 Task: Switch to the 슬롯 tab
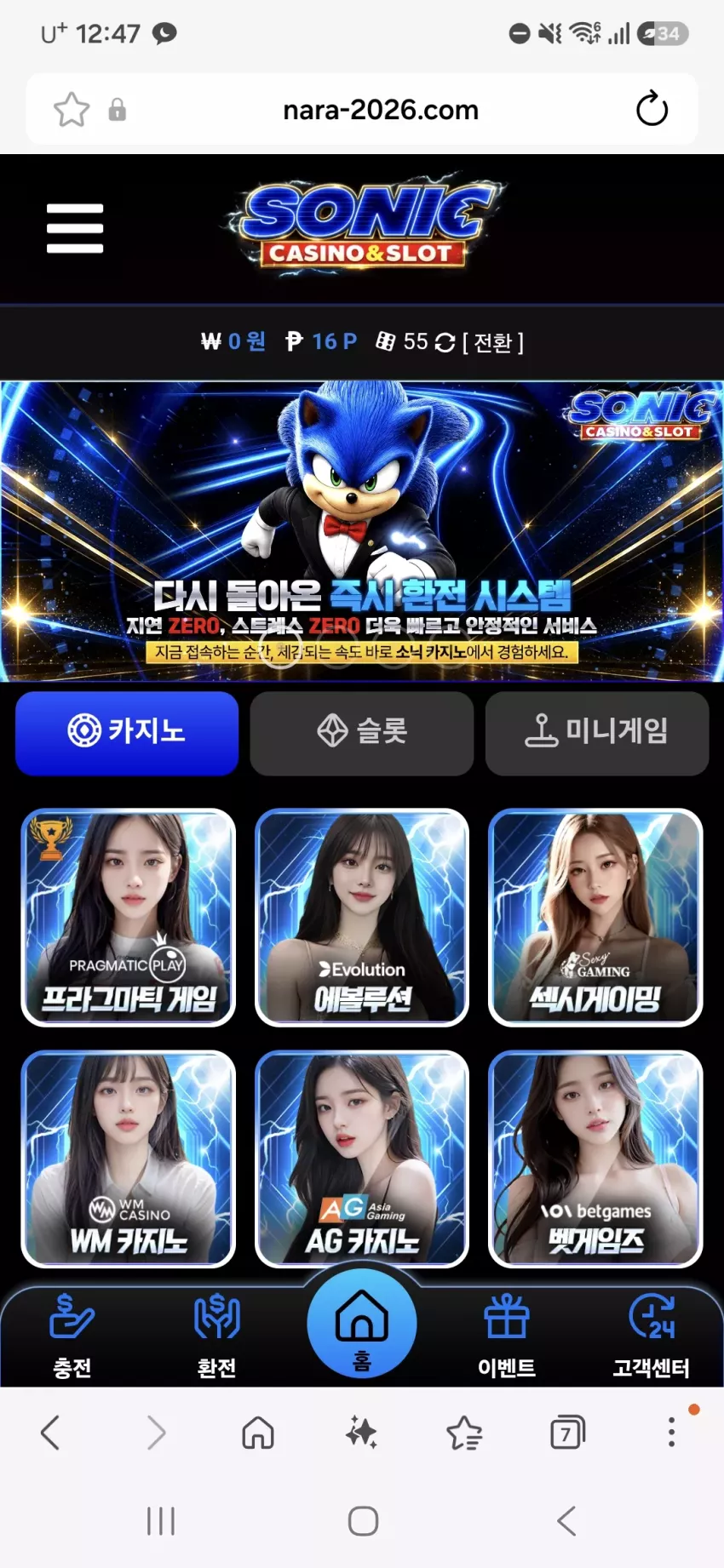[x=362, y=733]
